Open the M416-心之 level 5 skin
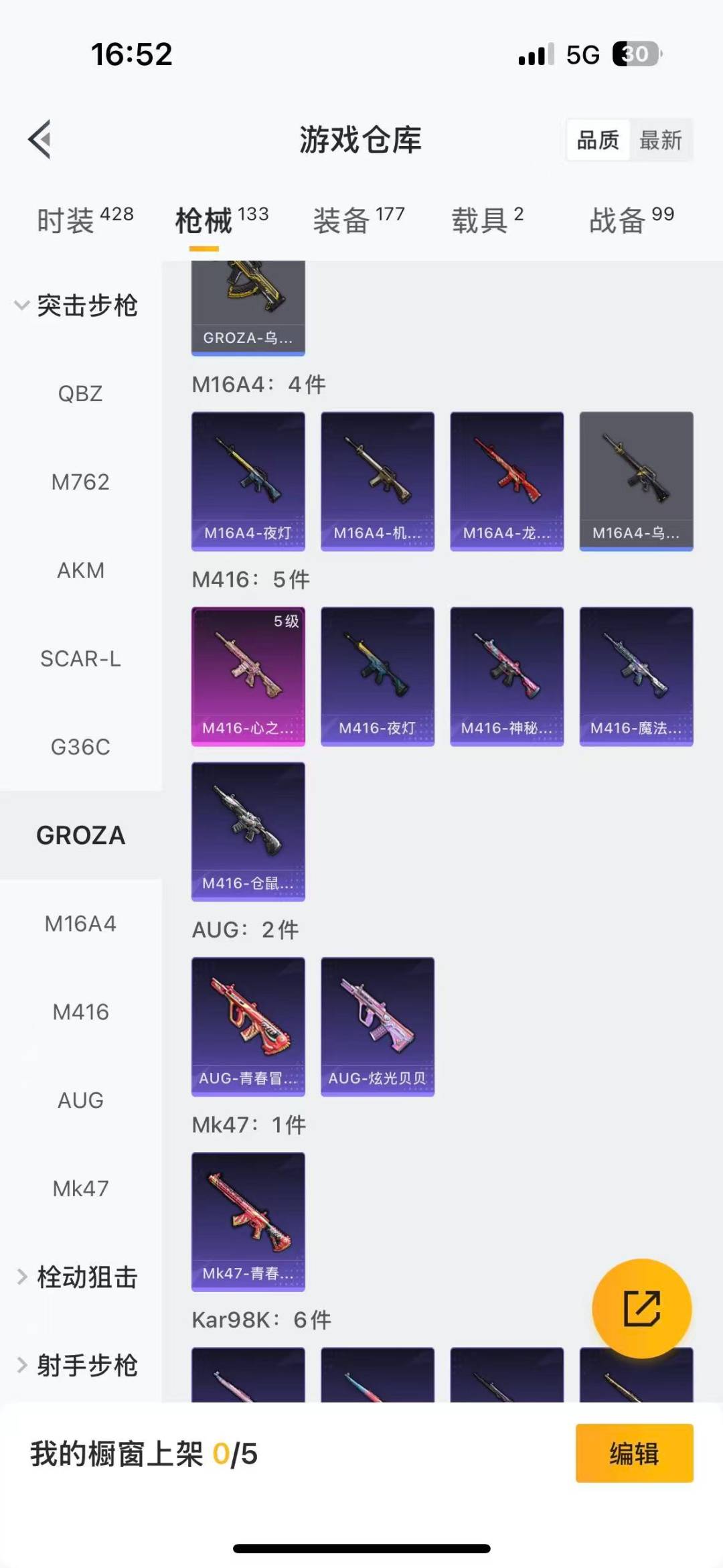The height and width of the screenshot is (1568, 723). point(248,676)
